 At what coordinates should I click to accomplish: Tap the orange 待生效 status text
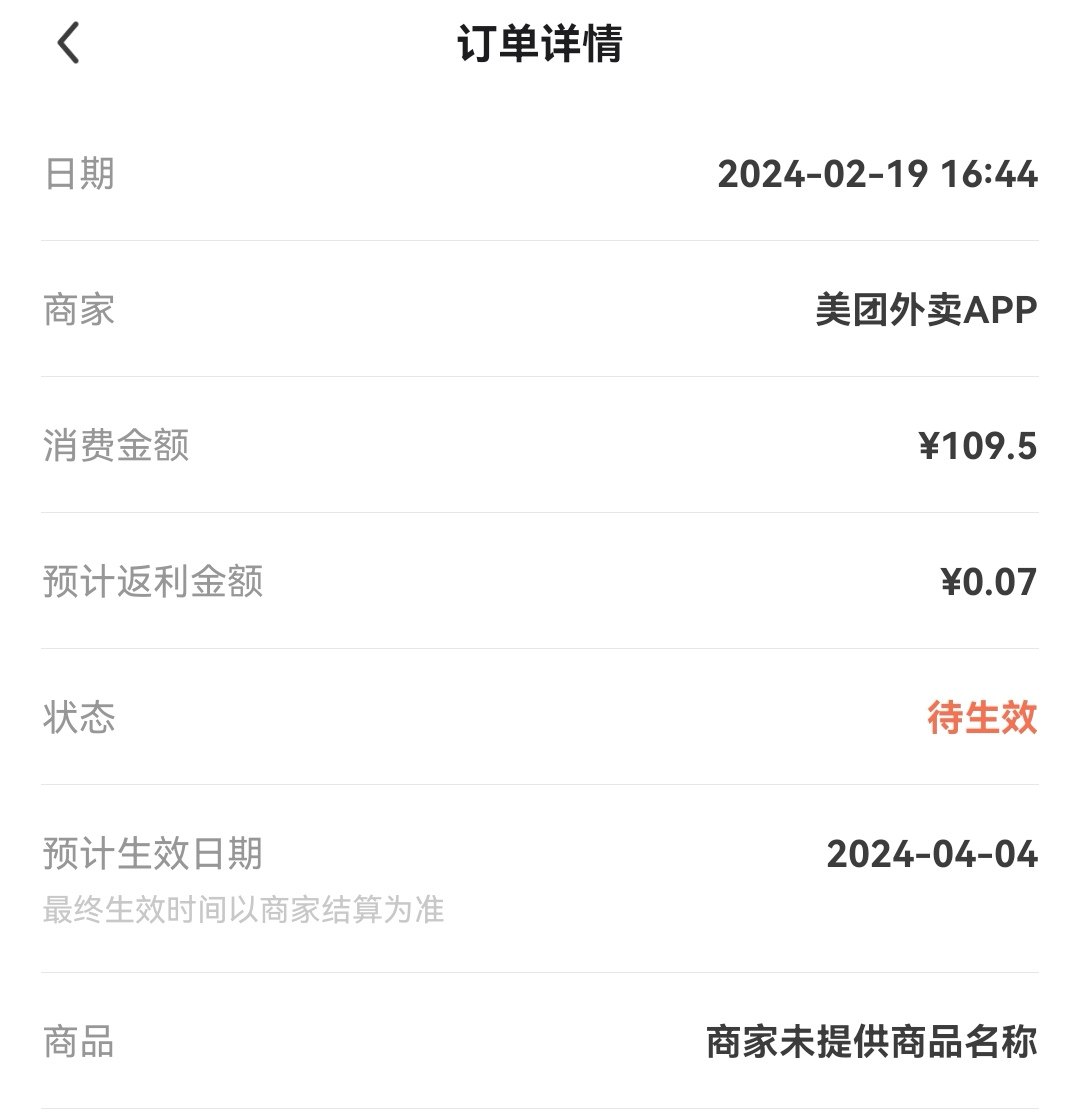980,718
